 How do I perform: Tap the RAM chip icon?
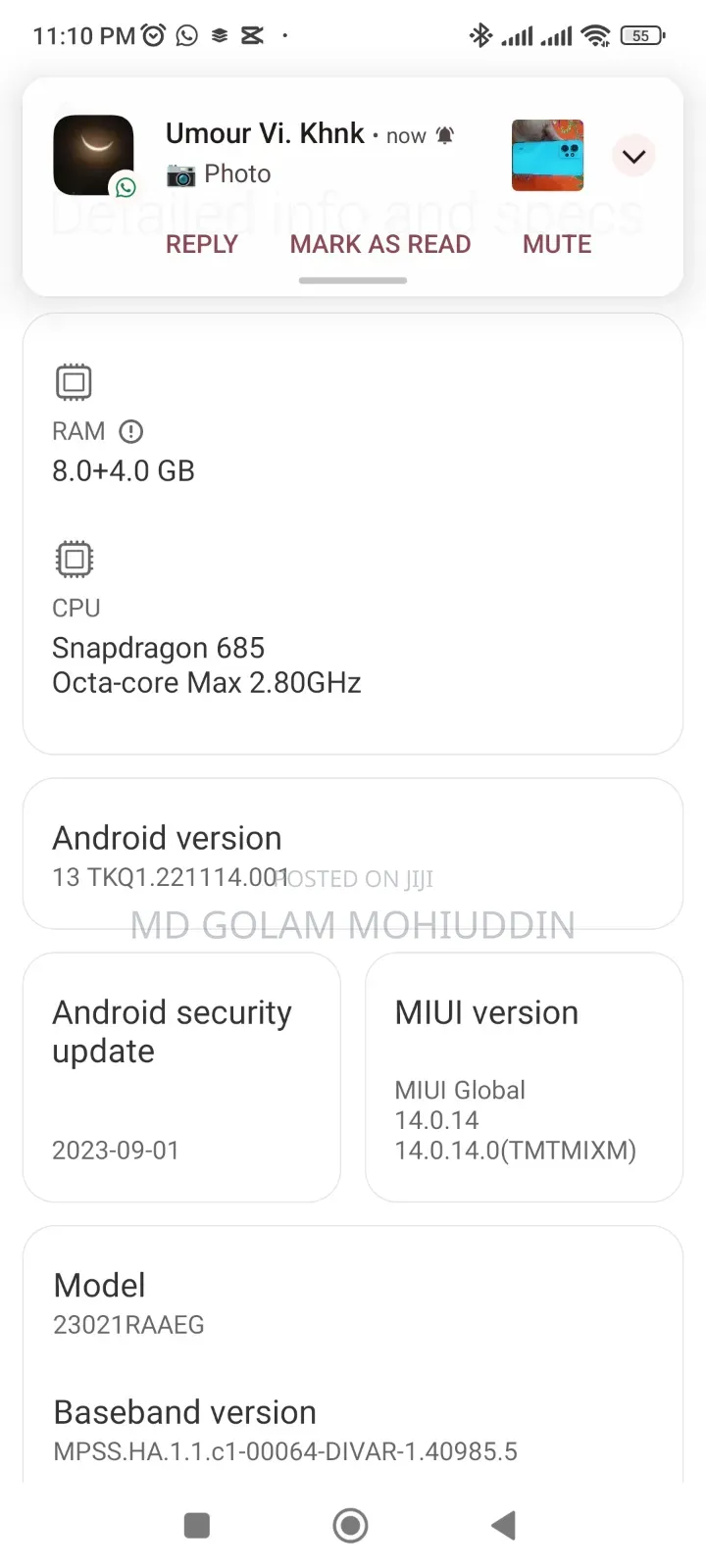click(x=73, y=381)
